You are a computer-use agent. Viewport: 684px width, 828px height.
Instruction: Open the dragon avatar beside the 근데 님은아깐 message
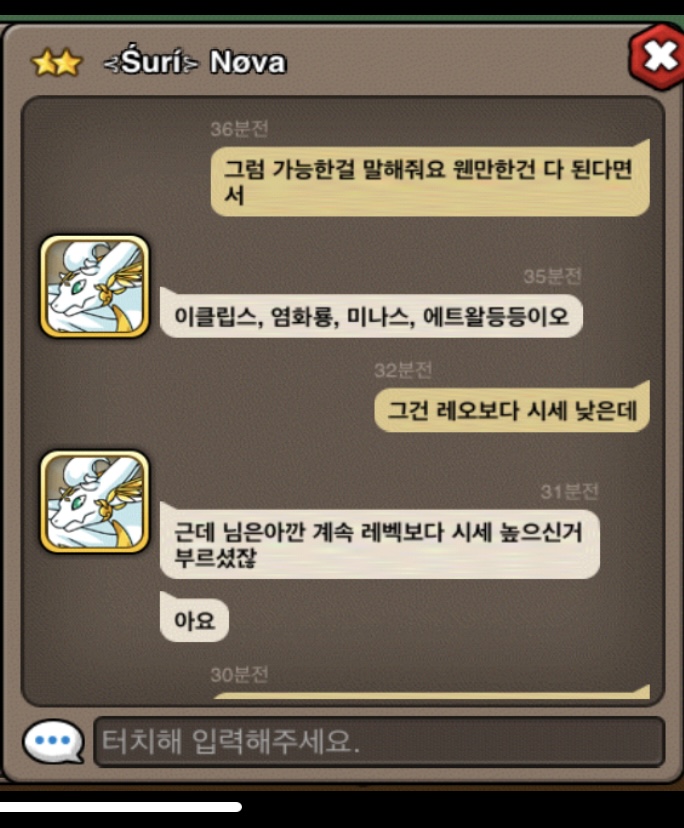[95, 502]
